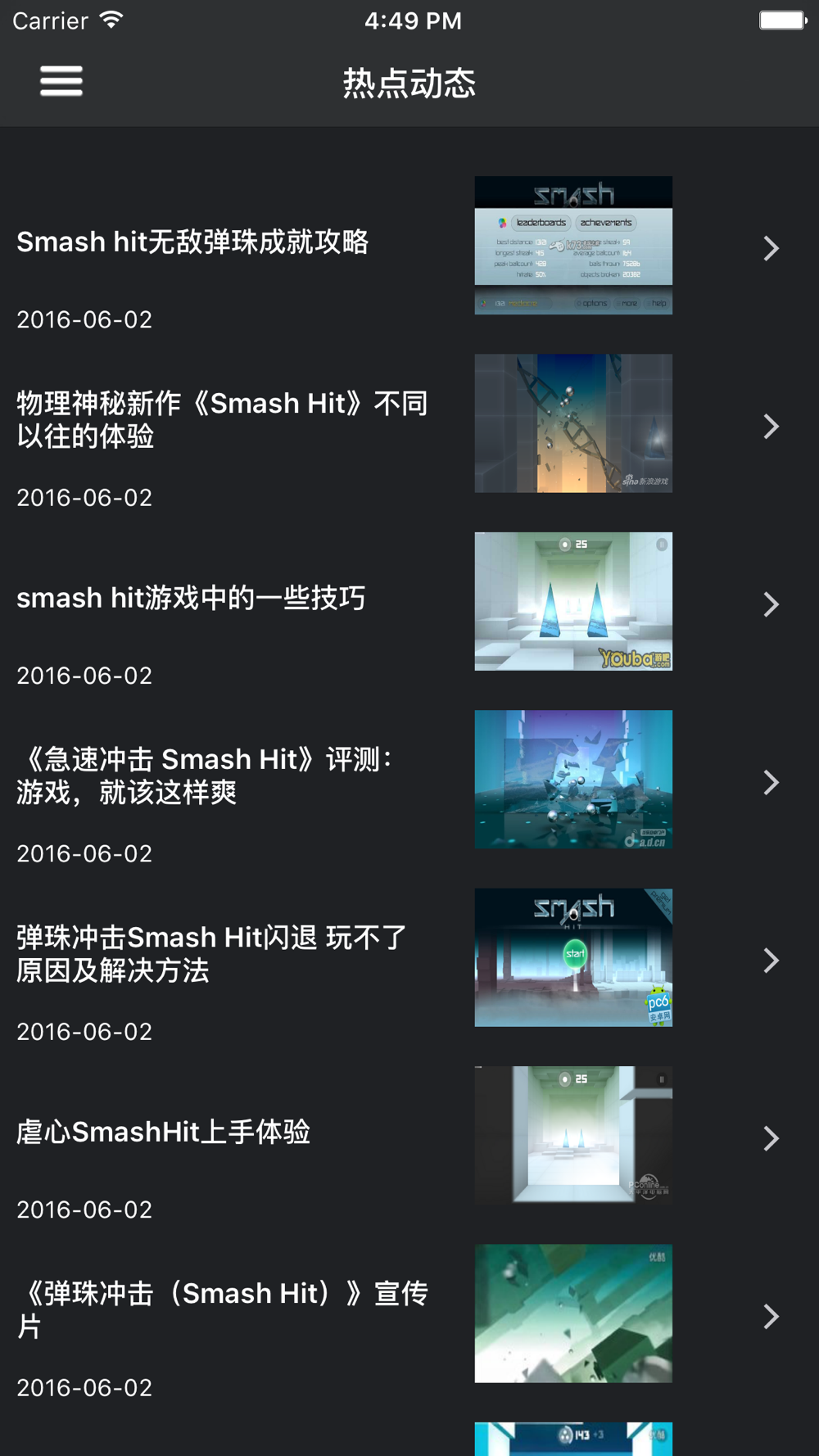819x1456 pixels.
Task: Open article 物理神秘新作《Smash Hit》不同以往的体验
Action: point(222,419)
